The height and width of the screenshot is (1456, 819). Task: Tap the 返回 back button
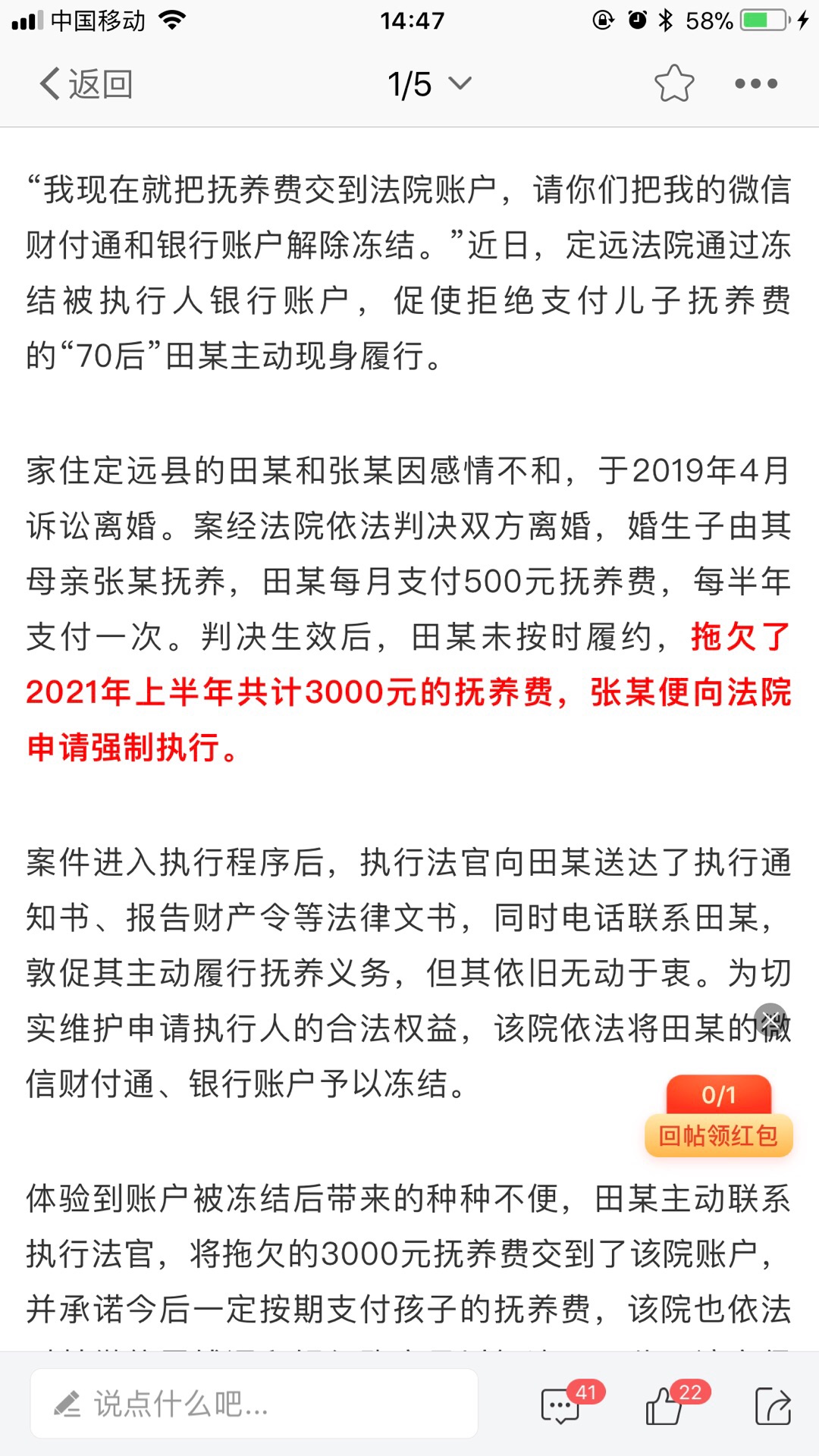click(86, 83)
